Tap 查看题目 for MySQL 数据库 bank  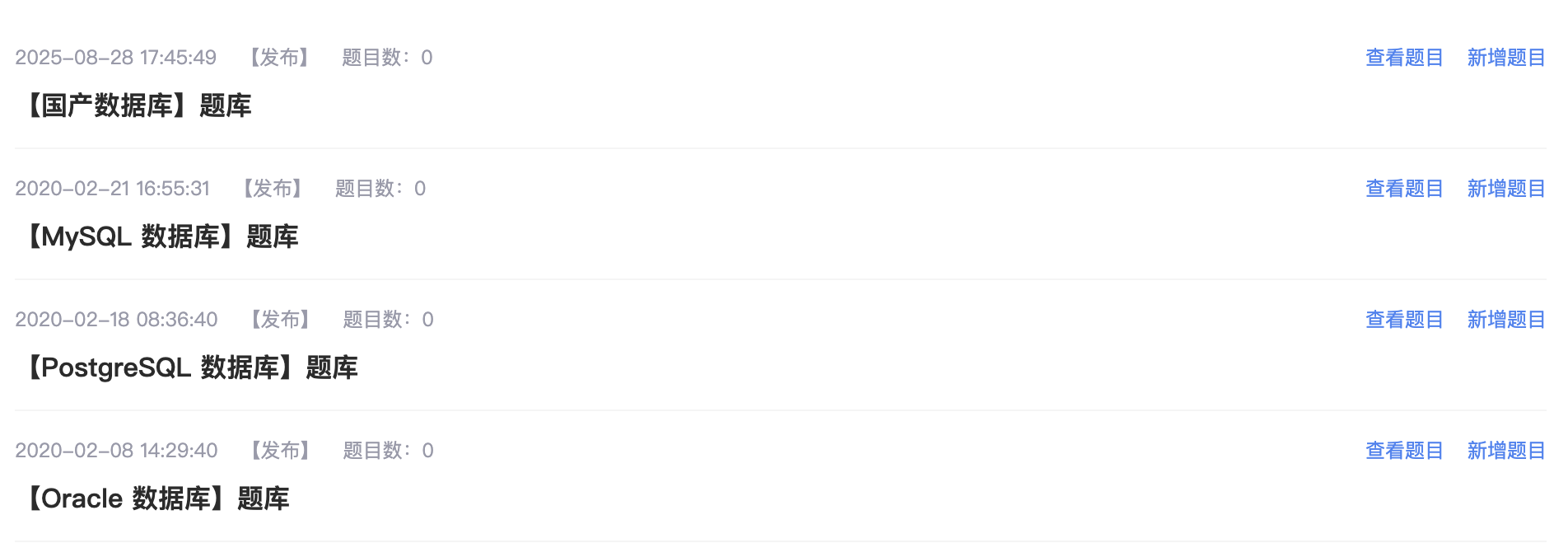(x=1403, y=189)
